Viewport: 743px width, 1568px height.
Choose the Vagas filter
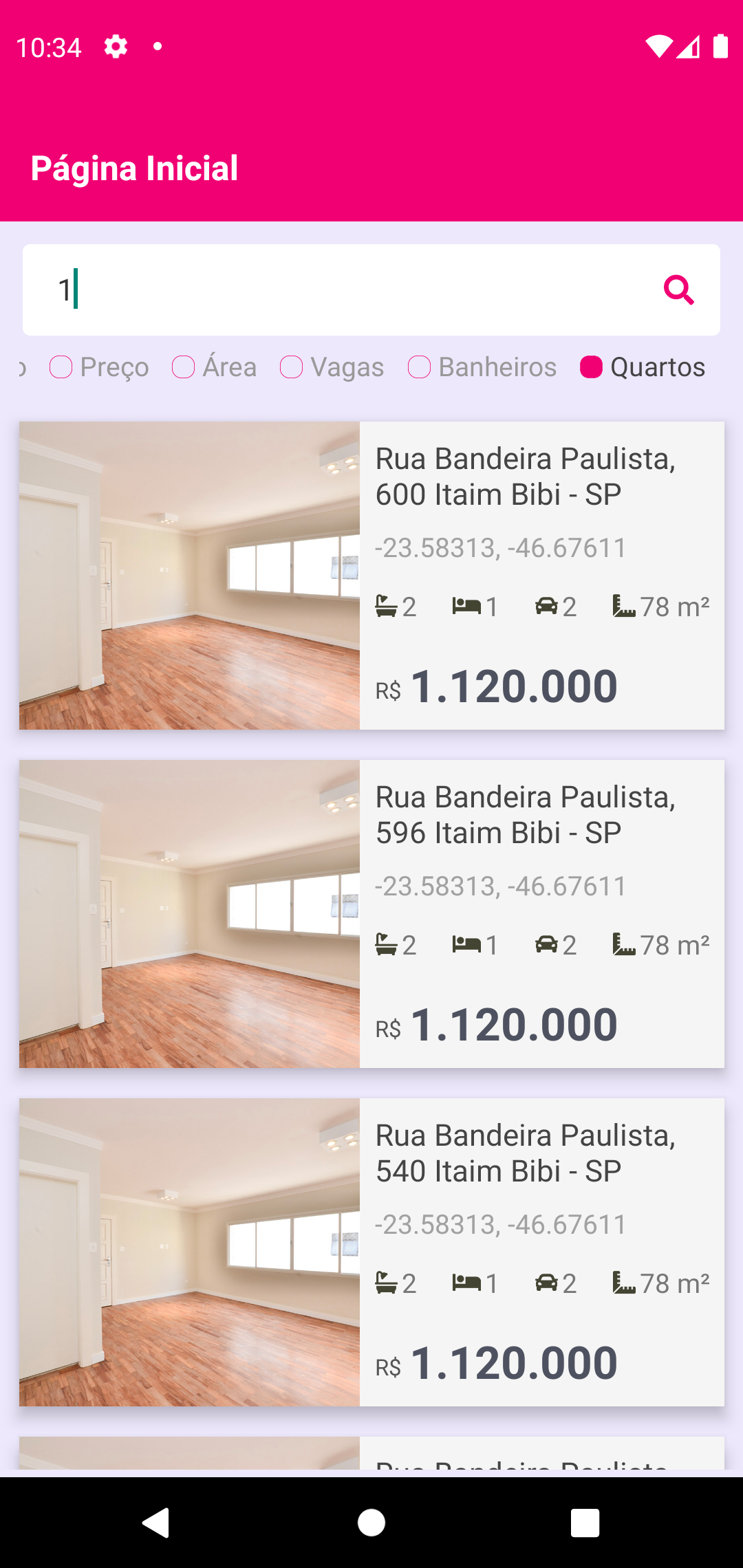click(332, 367)
